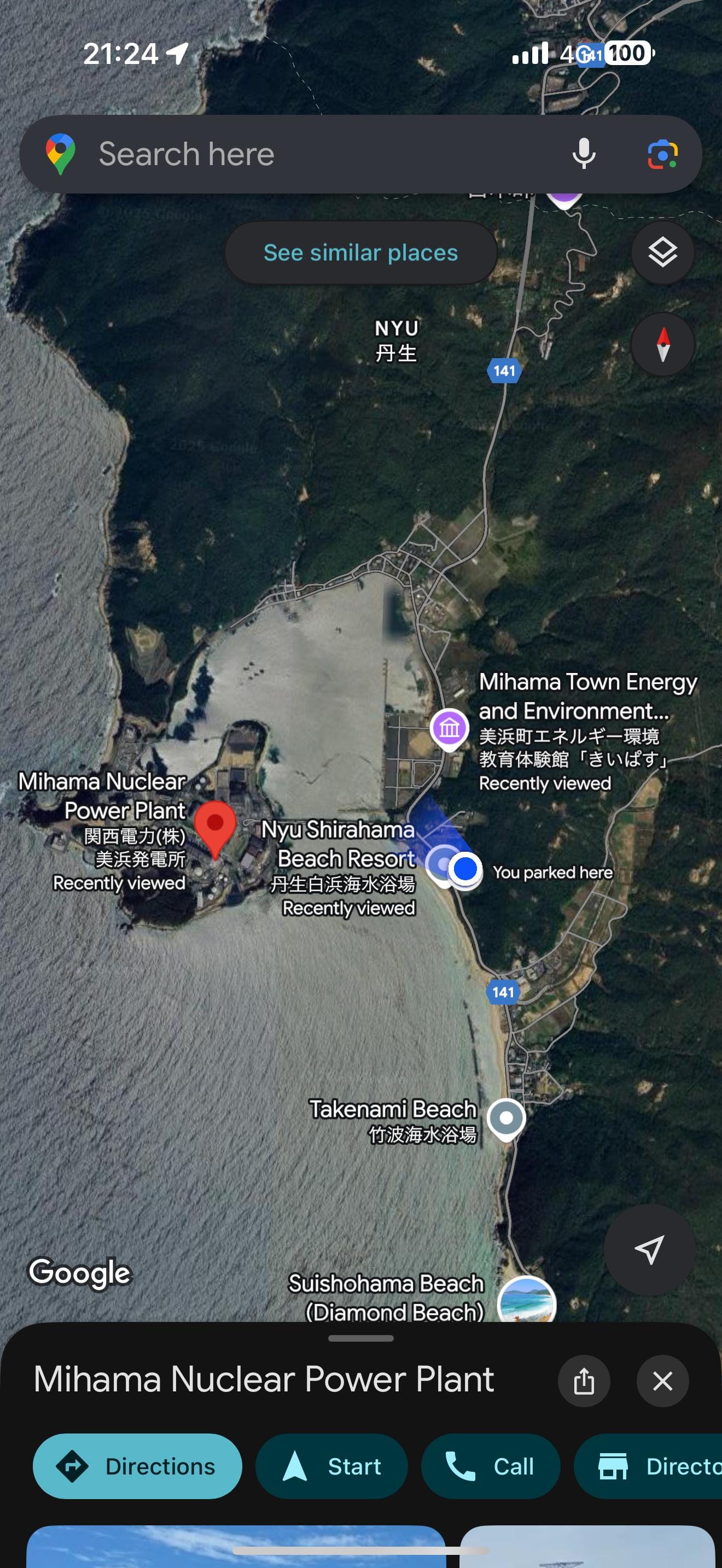Close the Mihama Nuclear Power Plant card
Image resolution: width=722 pixels, height=1568 pixels.
[662, 1380]
